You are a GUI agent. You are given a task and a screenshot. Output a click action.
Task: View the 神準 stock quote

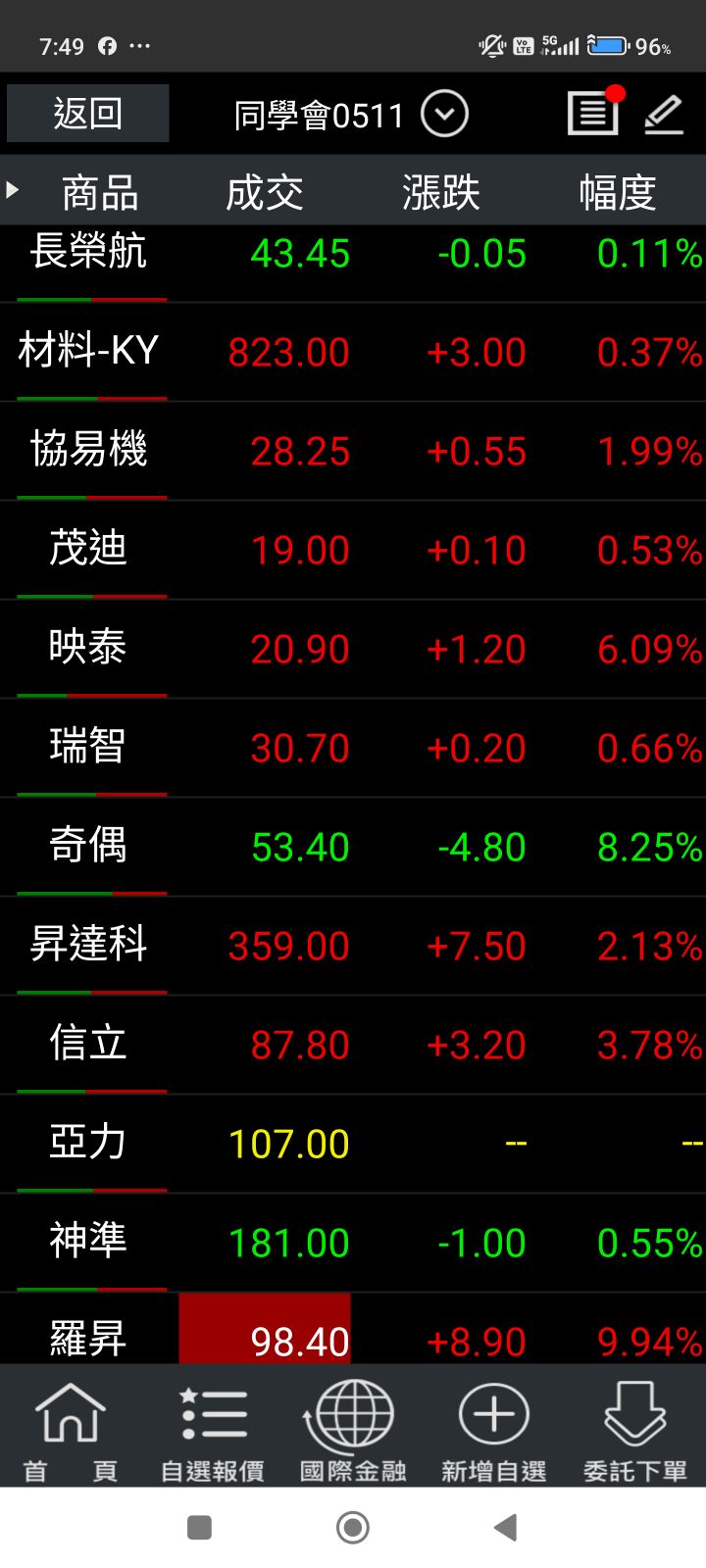pyautogui.click(x=353, y=1243)
